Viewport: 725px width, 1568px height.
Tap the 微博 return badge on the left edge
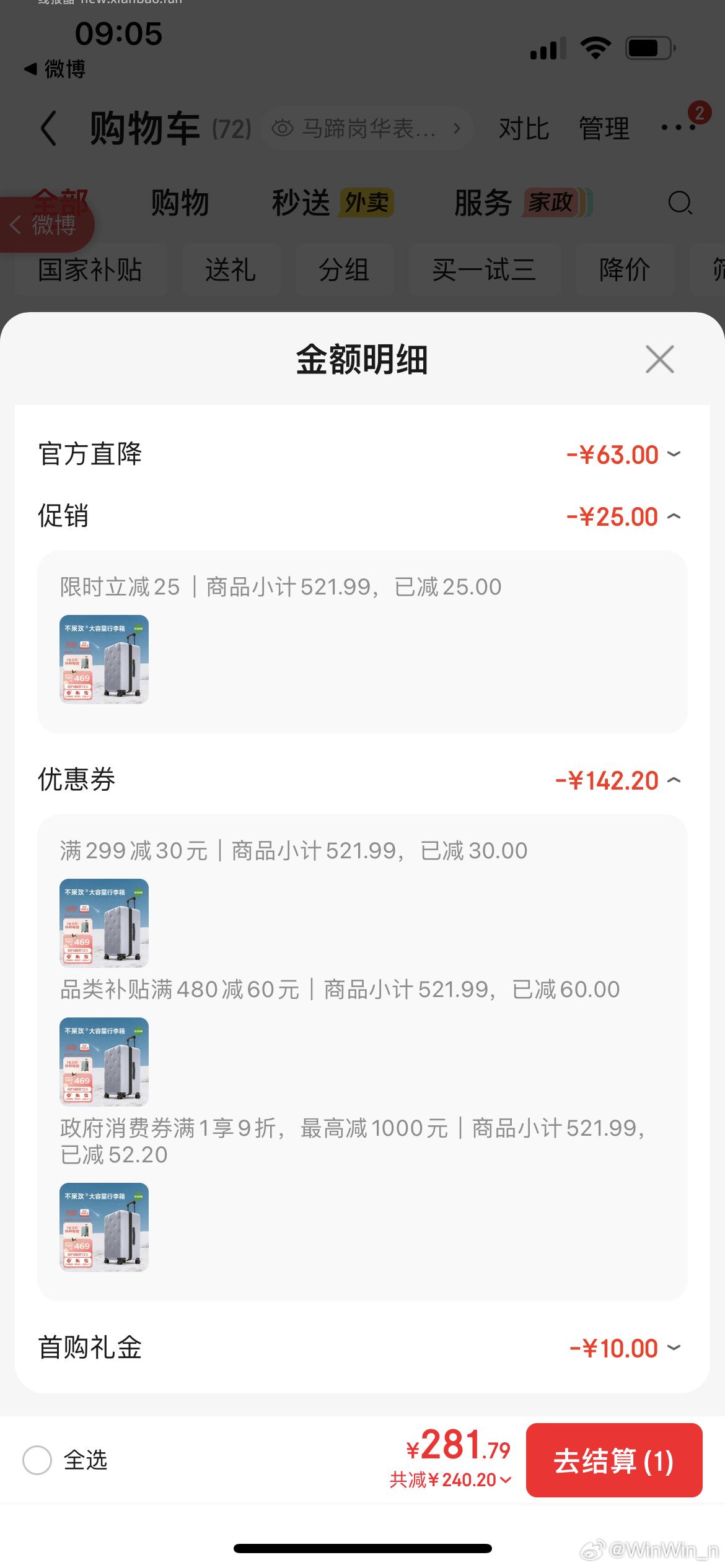tap(43, 225)
